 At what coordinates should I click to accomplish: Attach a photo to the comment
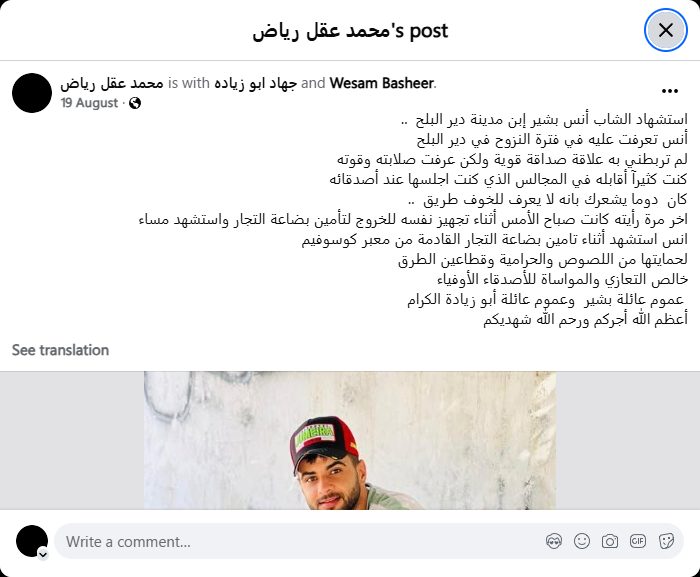point(610,541)
